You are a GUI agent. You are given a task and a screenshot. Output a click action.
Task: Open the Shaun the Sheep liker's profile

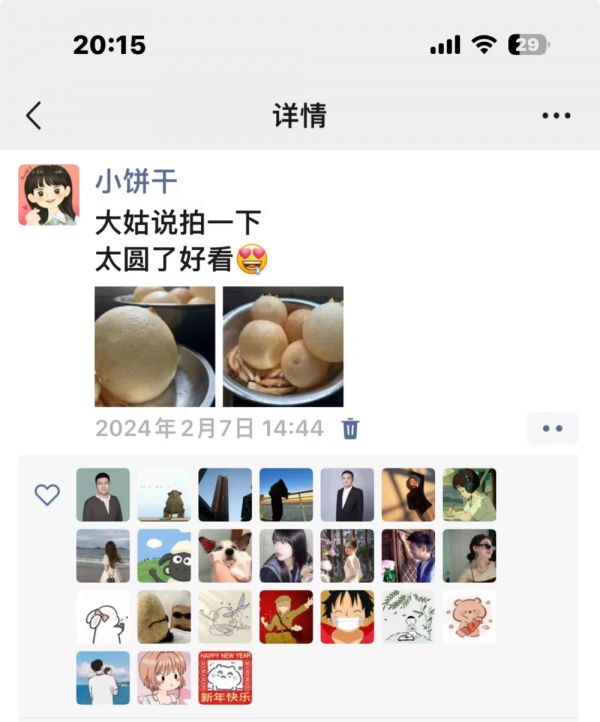(x=164, y=556)
